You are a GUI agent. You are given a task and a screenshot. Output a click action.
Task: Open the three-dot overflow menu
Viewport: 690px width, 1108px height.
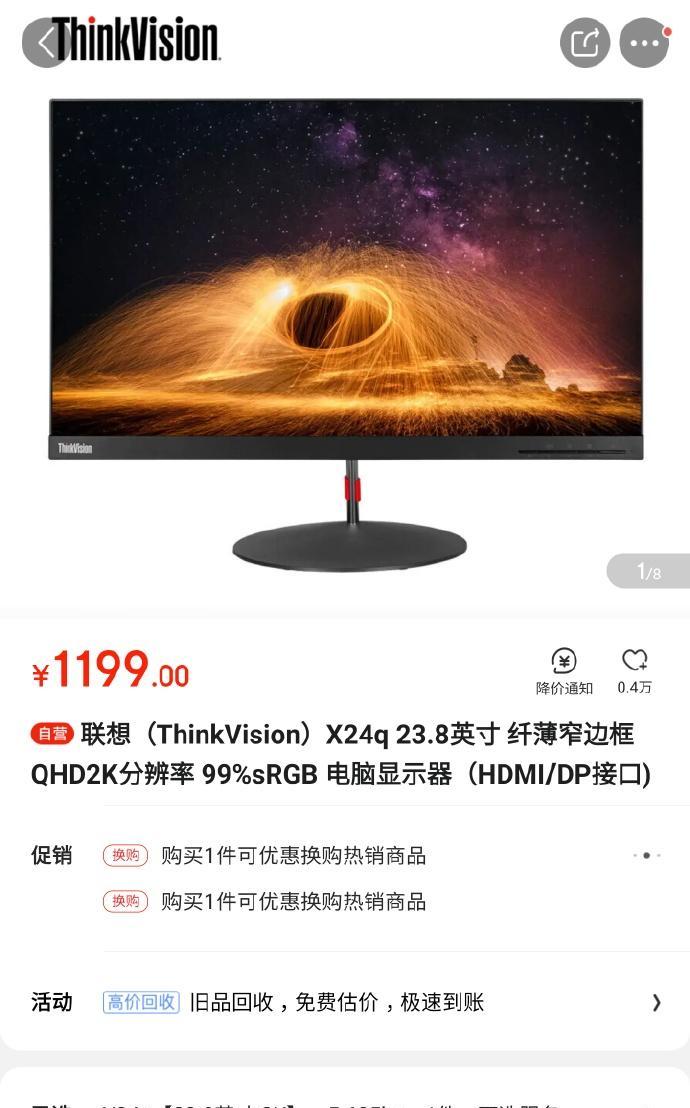click(644, 42)
